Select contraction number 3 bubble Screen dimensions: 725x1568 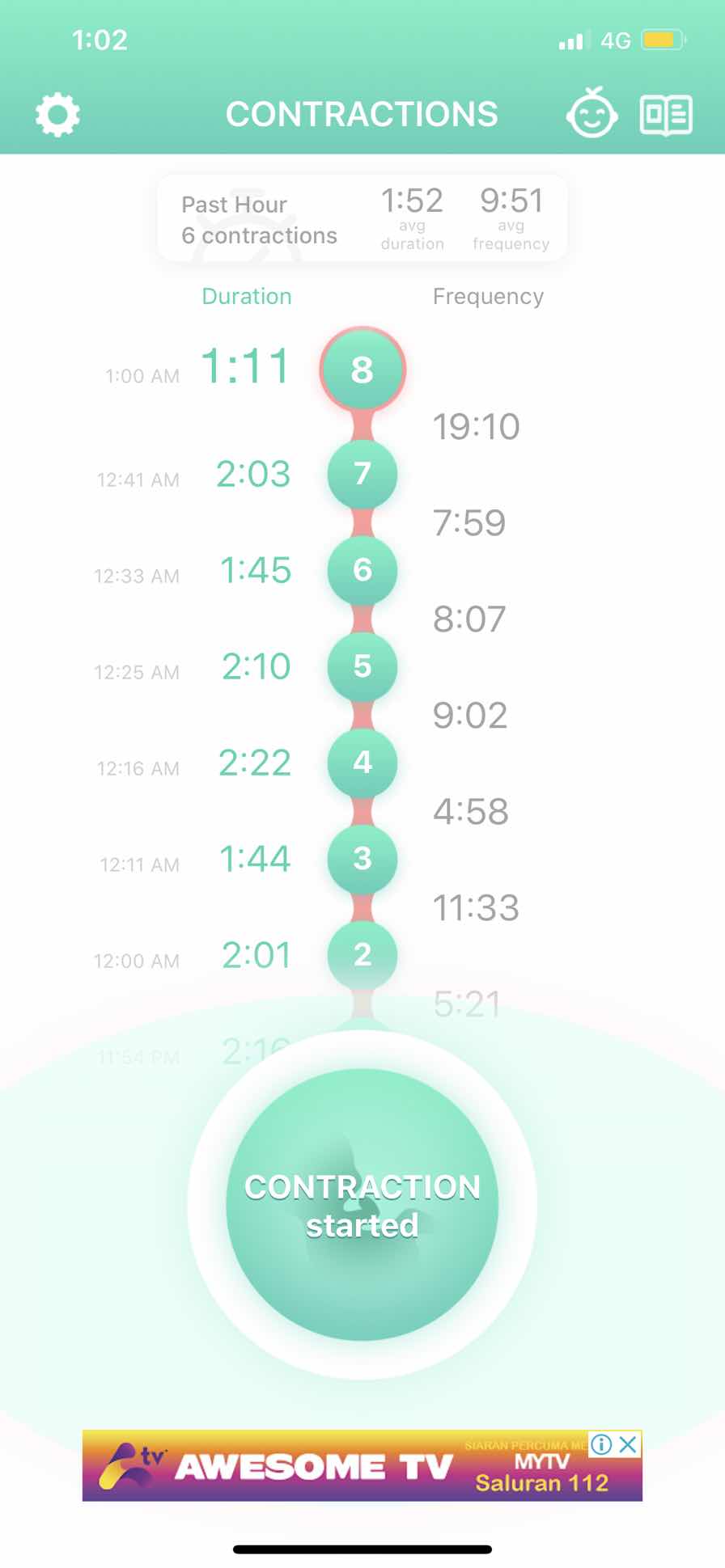click(x=362, y=858)
